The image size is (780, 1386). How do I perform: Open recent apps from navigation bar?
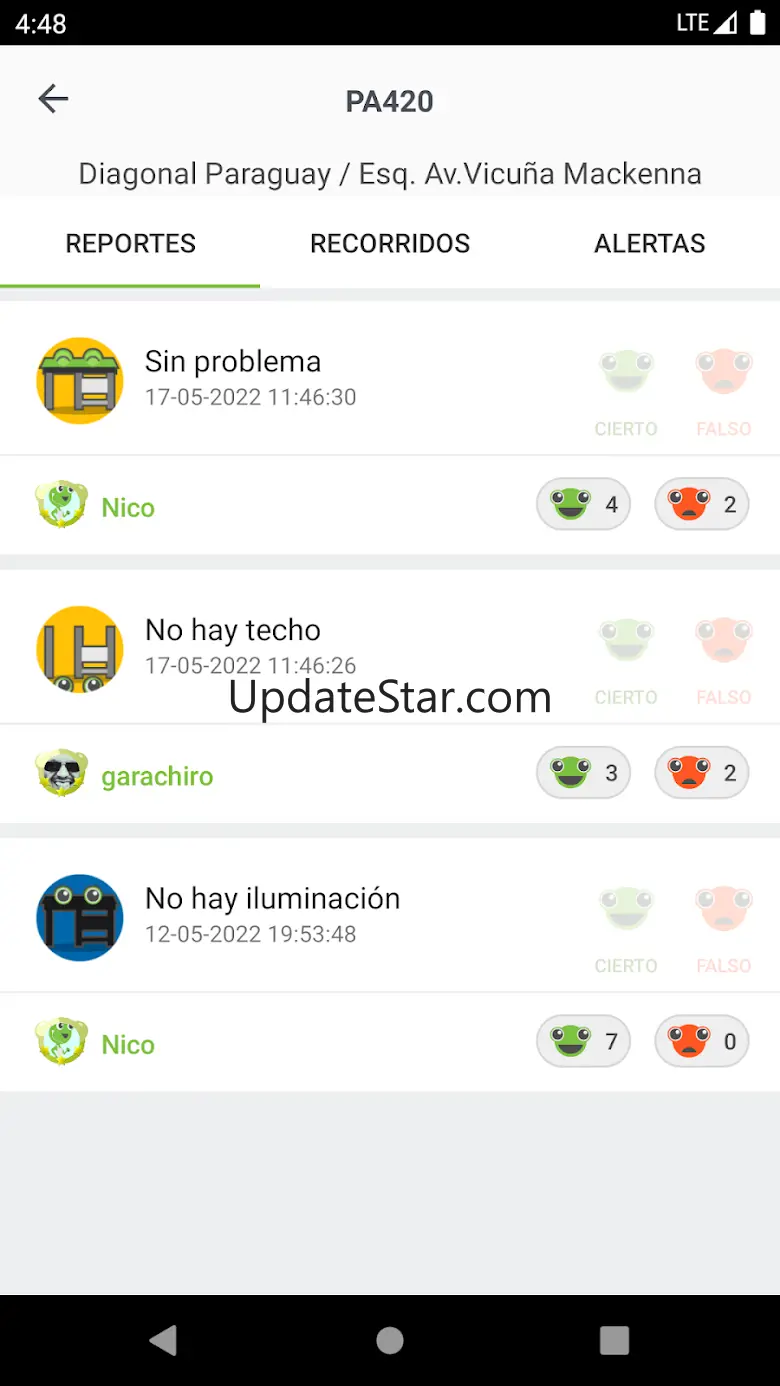pos(614,1340)
